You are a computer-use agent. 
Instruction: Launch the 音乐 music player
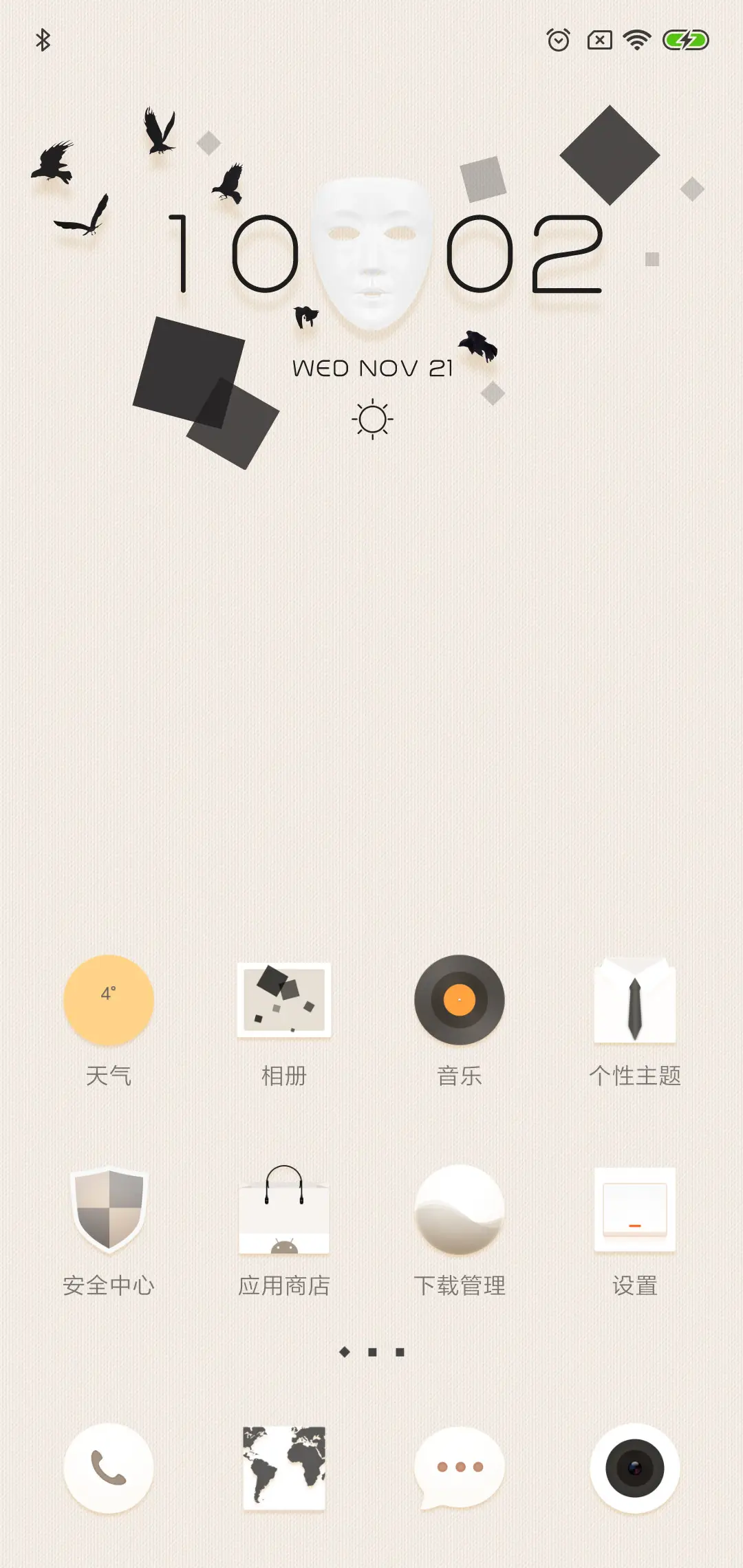tap(460, 1001)
